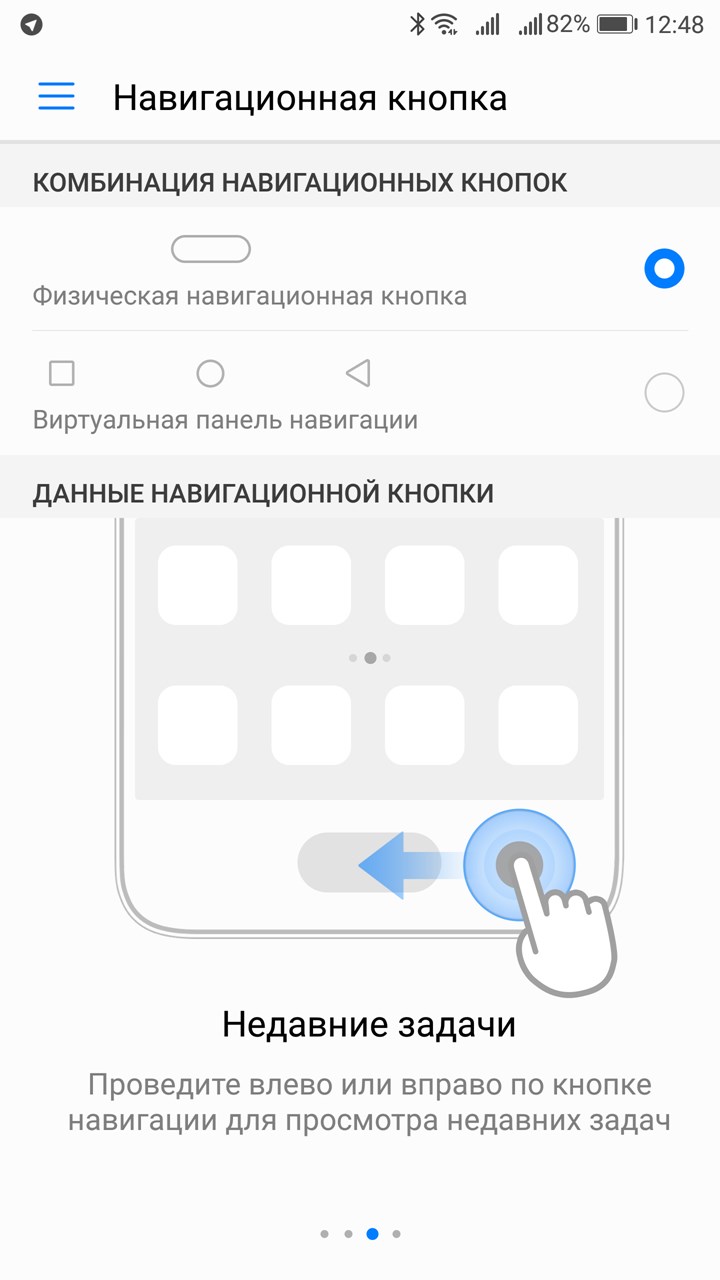Select Виртуальная панель навигации radio button
The height and width of the screenshot is (1280, 720).
click(x=664, y=393)
